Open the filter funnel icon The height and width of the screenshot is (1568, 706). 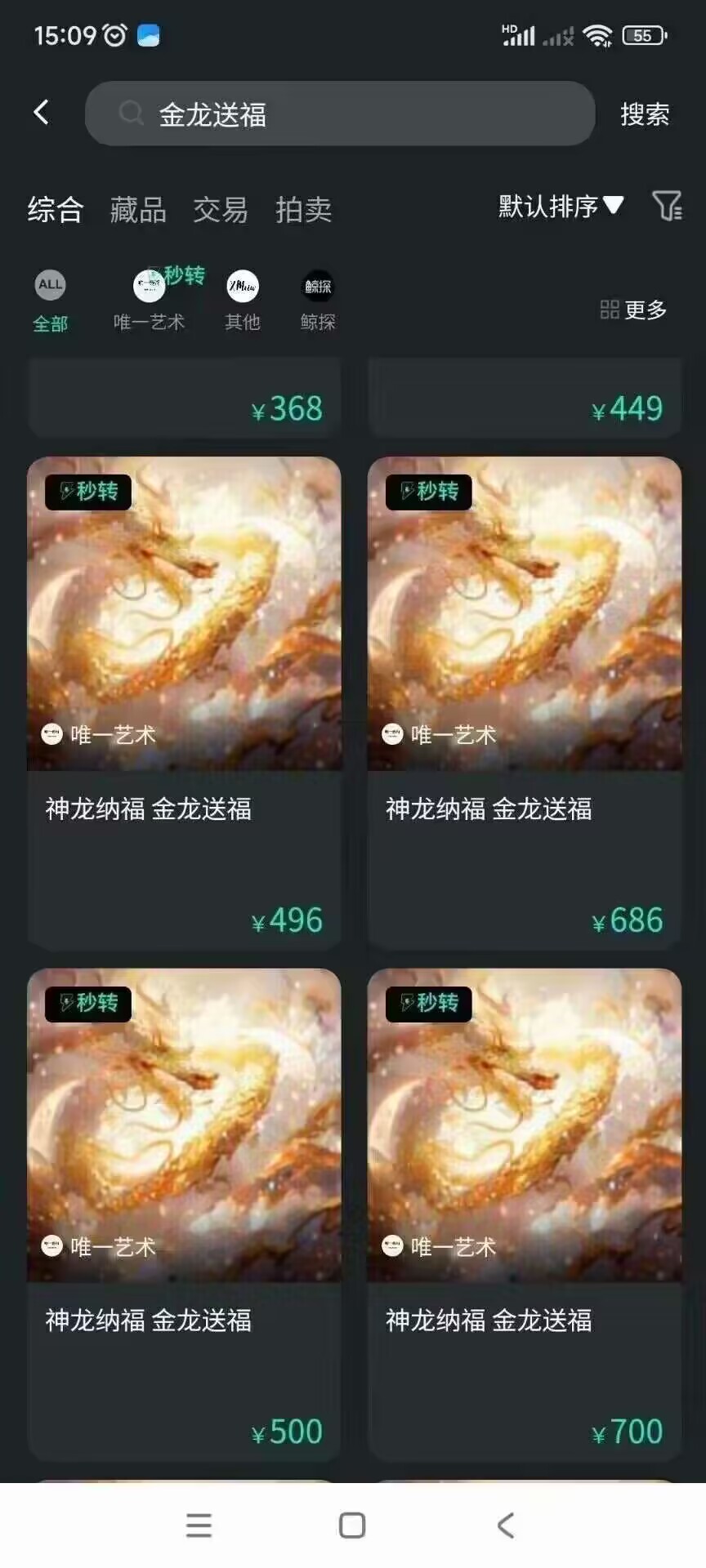coord(667,206)
